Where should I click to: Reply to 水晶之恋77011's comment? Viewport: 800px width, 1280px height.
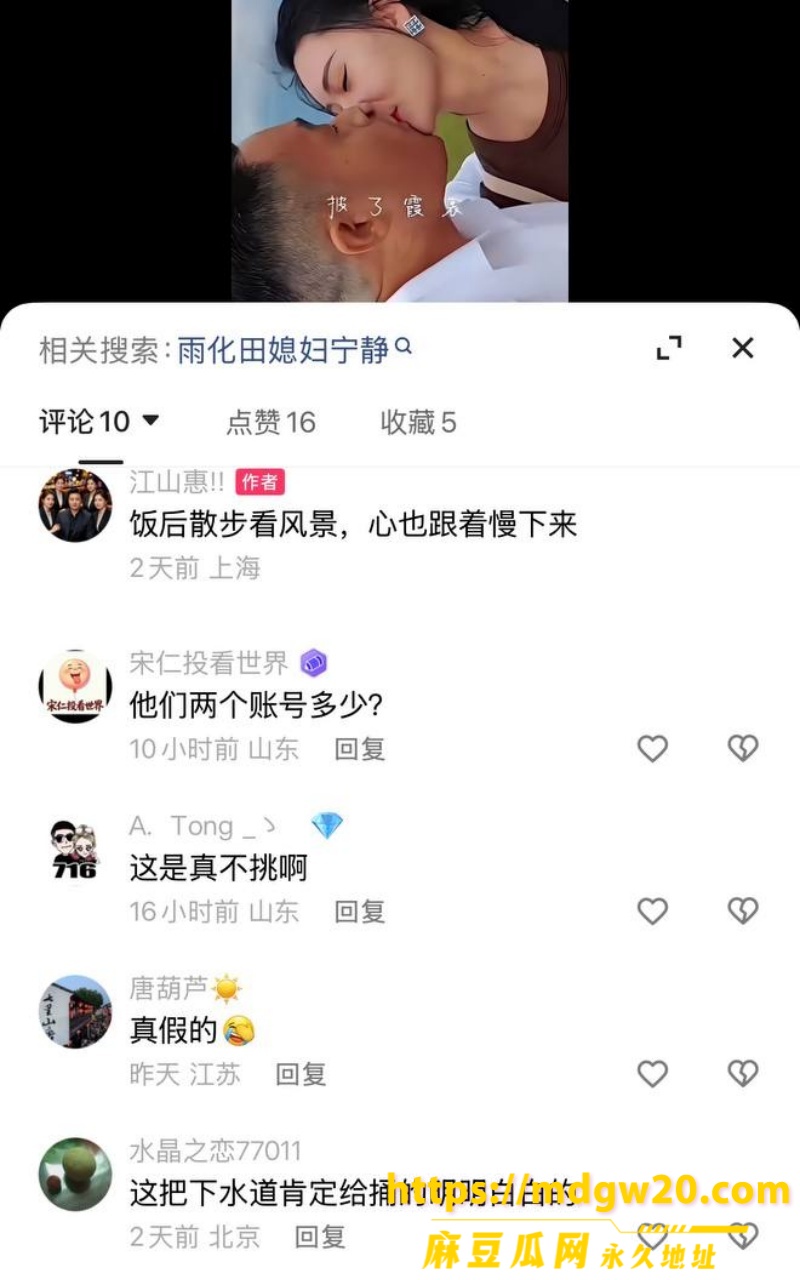320,1237
